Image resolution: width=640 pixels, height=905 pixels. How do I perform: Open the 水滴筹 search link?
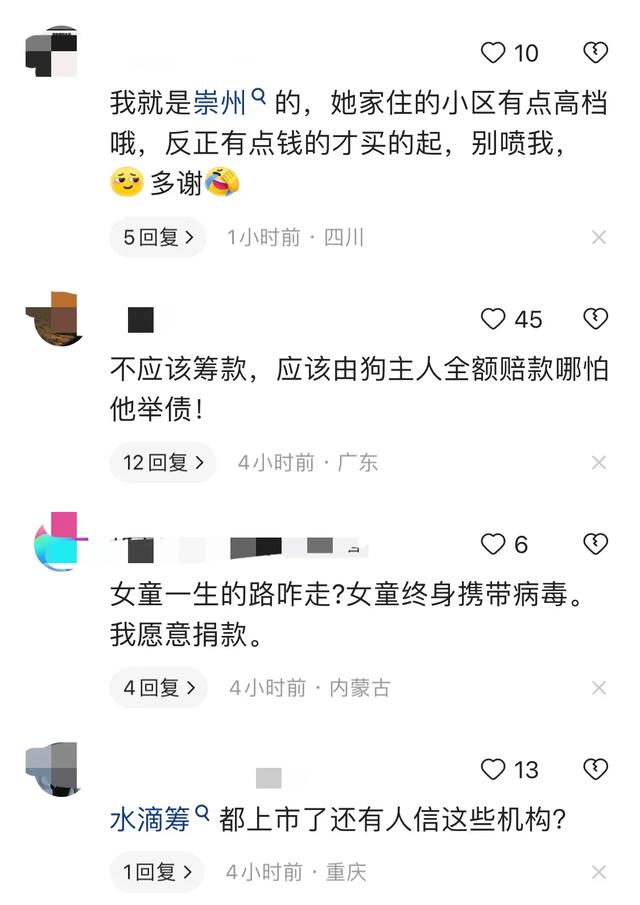point(160,820)
